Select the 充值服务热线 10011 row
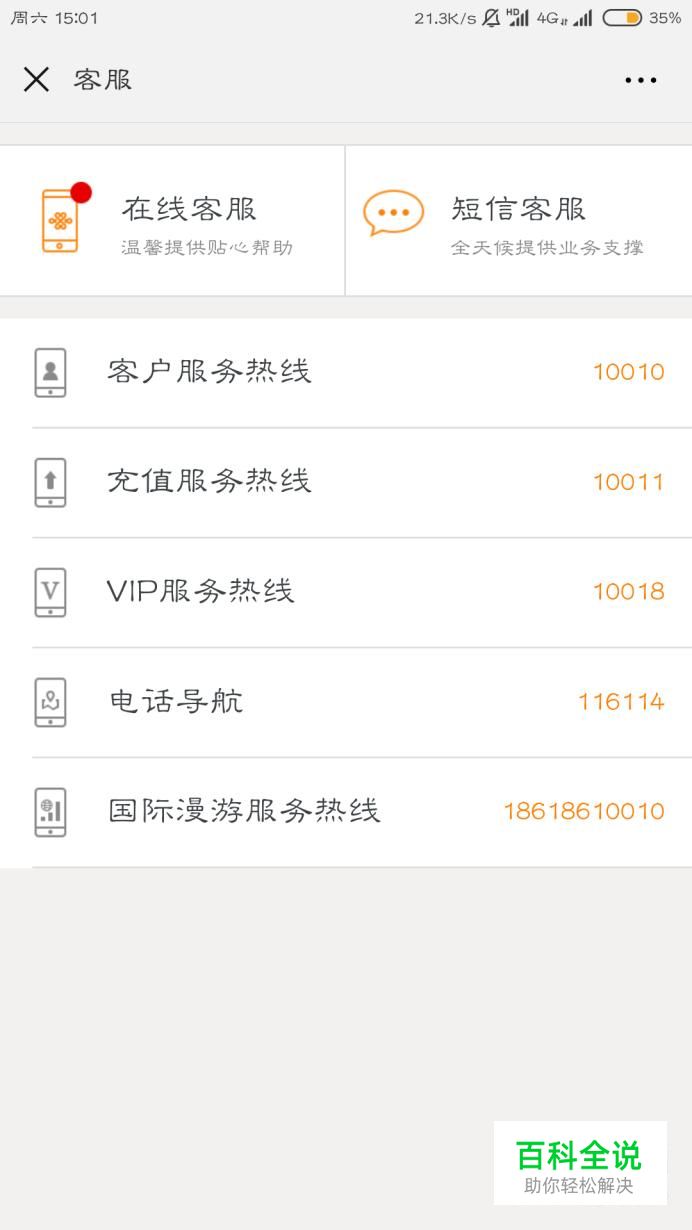 346,483
